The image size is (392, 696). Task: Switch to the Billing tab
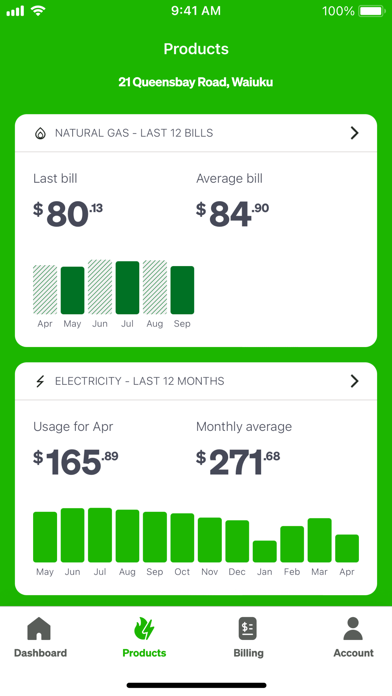pos(248,637)
